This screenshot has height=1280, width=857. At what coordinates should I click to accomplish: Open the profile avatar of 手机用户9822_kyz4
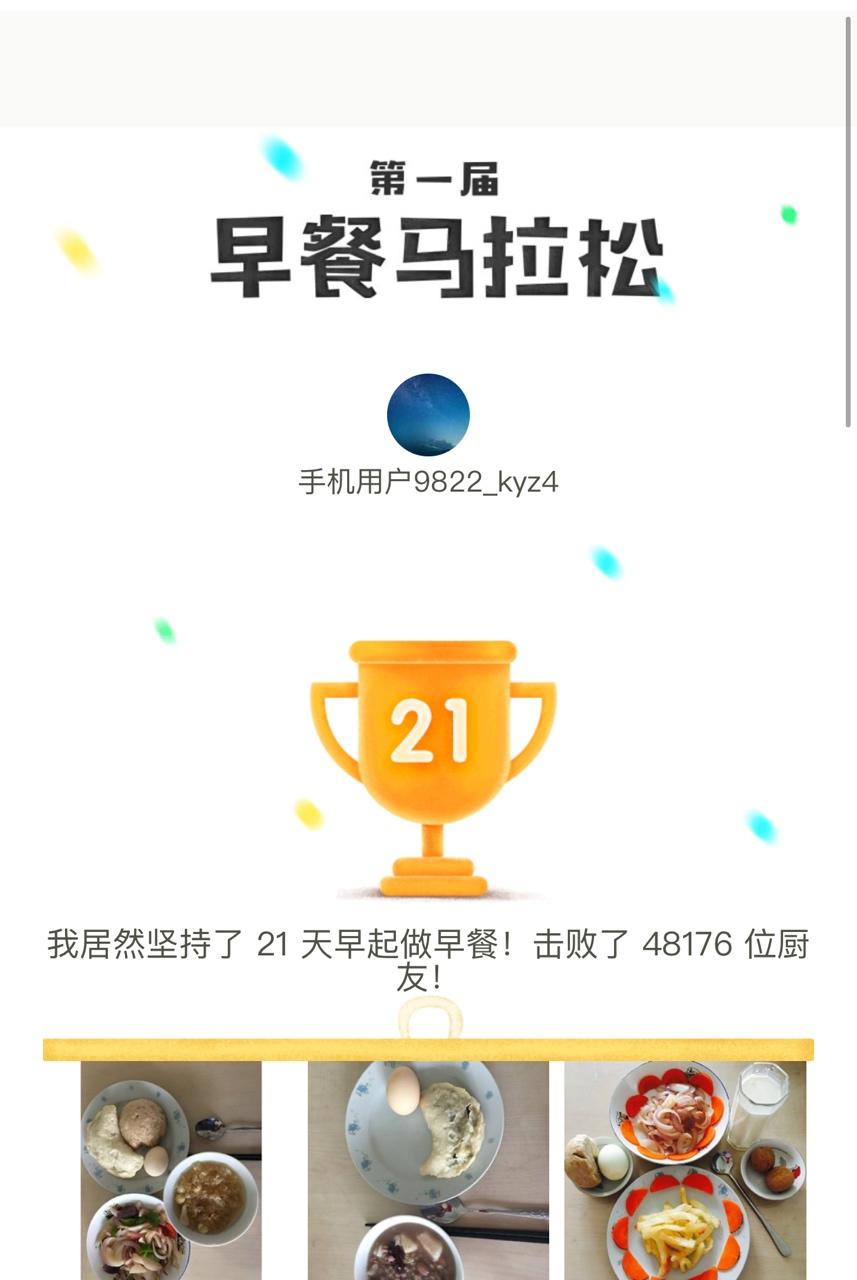pyautogui.click(x=428, y=415)
